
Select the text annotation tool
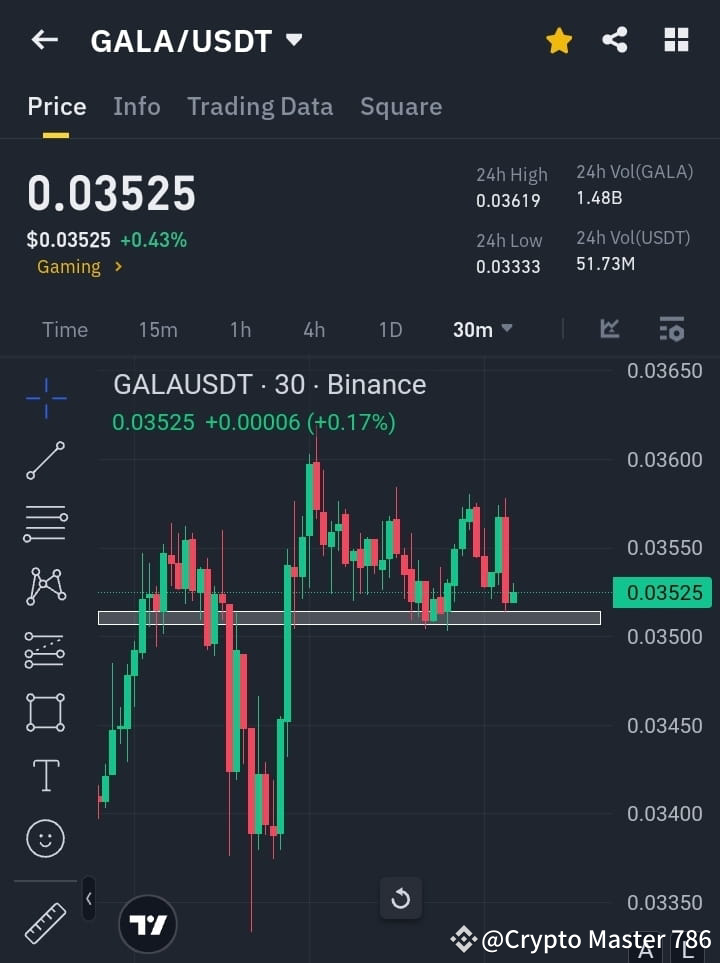45,775
